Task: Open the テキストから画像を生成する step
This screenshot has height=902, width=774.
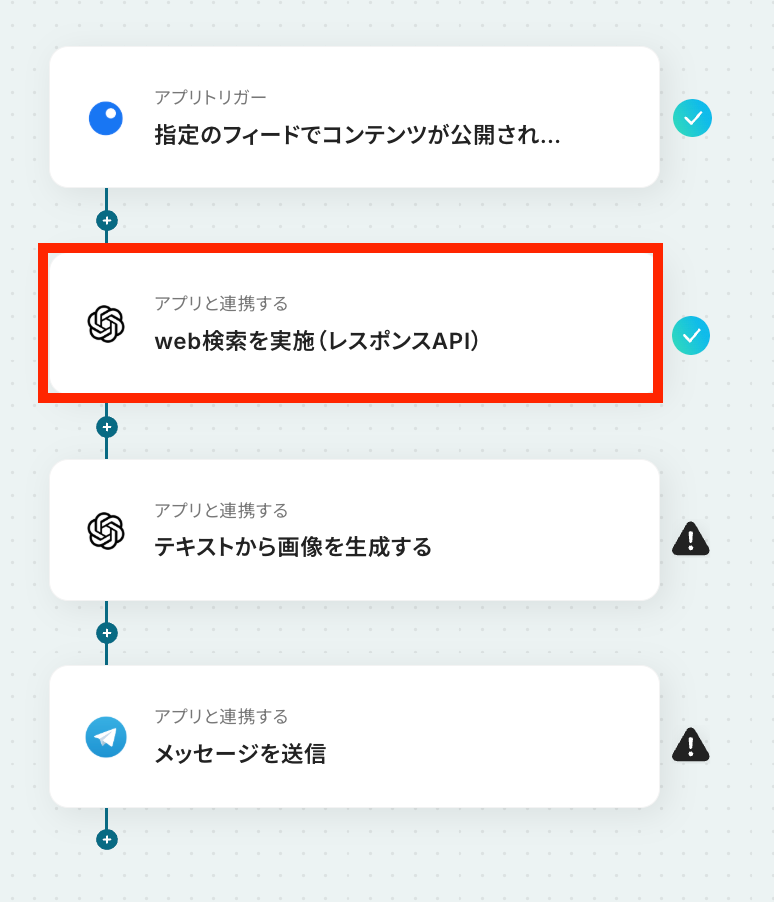Action: click(x=354, y=530)
